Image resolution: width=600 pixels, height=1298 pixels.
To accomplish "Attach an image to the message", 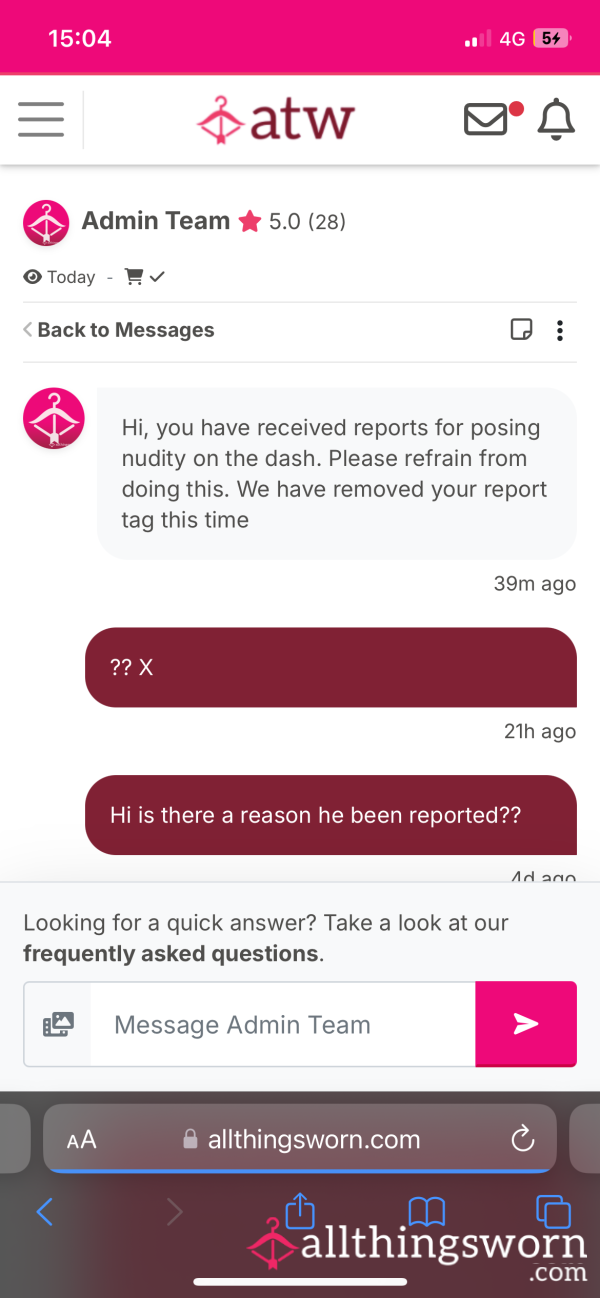I will pos(58,1024).
